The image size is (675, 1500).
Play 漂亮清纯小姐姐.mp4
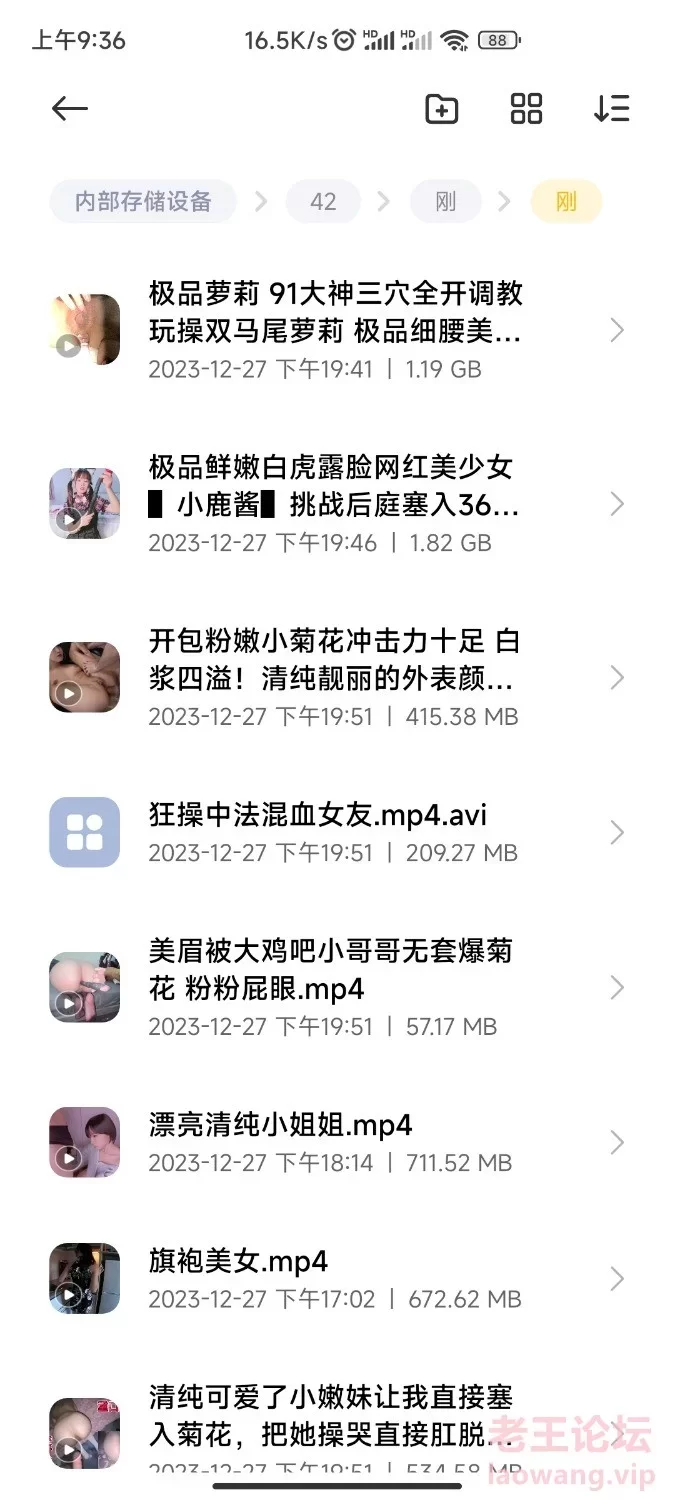[x=334, y=1142]
